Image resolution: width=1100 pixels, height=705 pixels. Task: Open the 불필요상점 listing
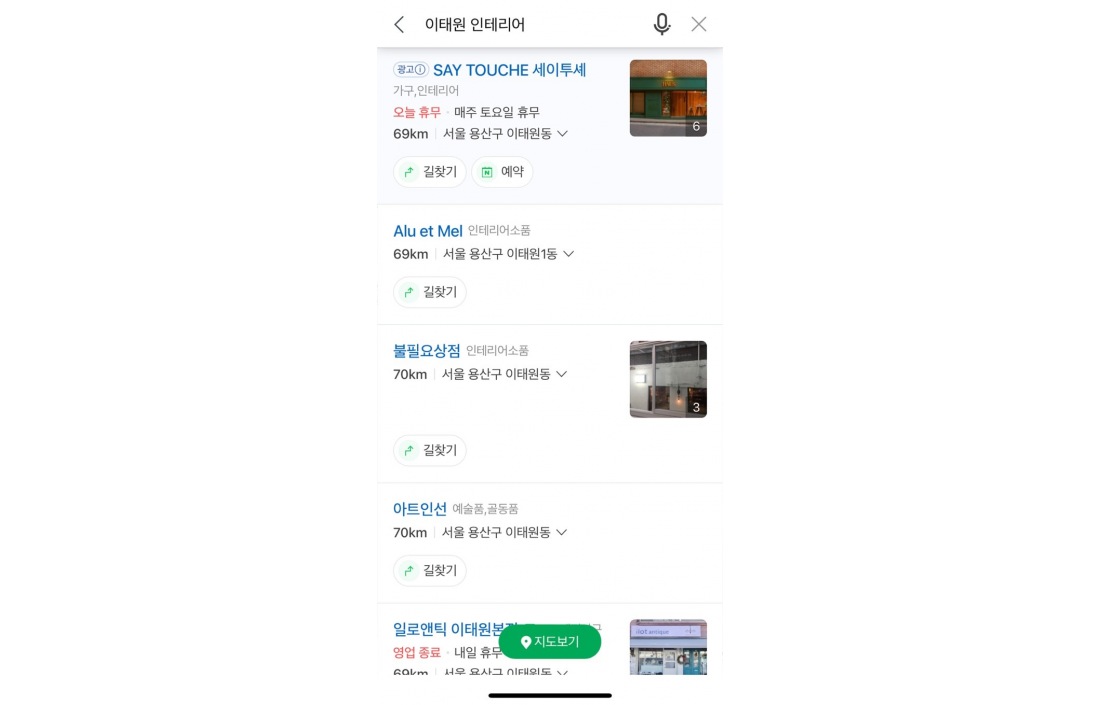tap(427, 351)
